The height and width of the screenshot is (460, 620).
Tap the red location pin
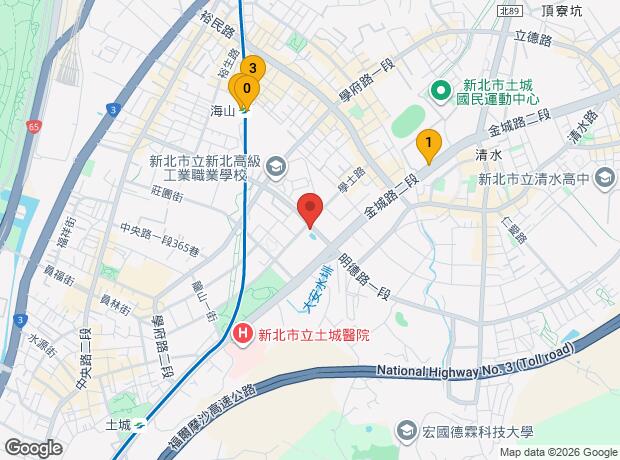coord(310,208)
